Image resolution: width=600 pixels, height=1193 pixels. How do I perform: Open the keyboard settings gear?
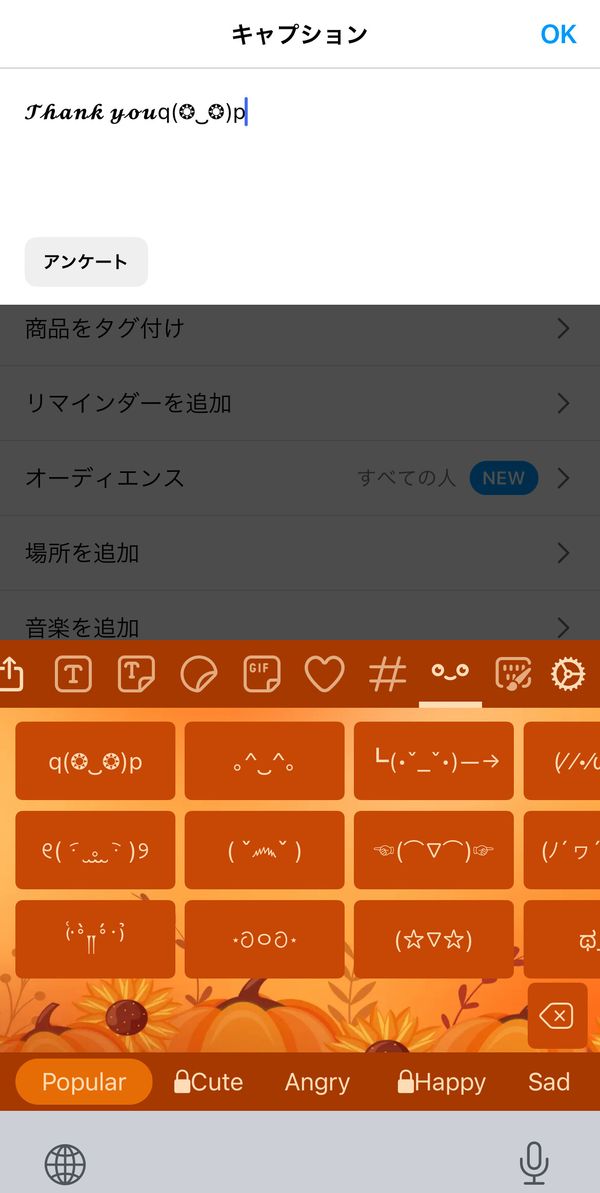click(x=568, y=674)
